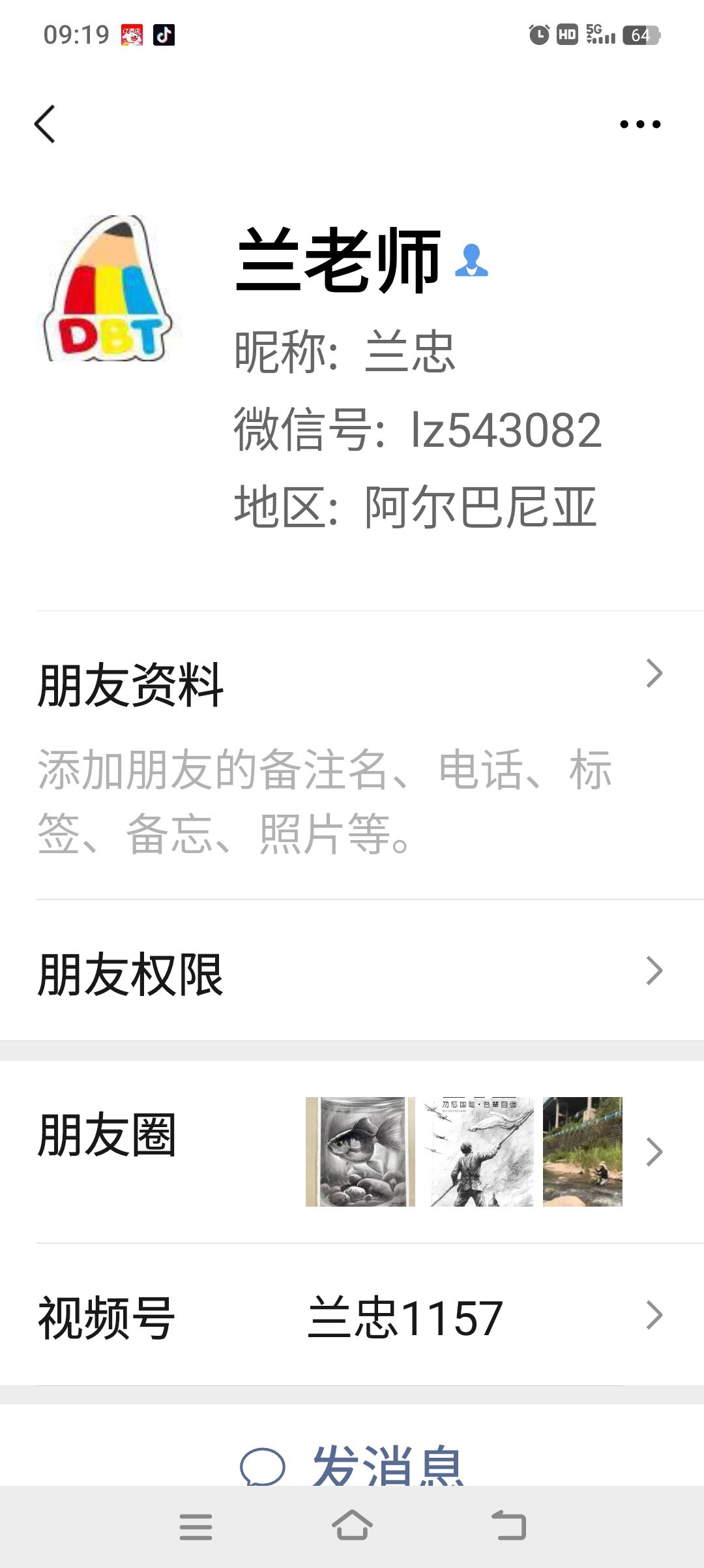
Task: Go to the system home screen
Action: click(x=352, y=1526)
